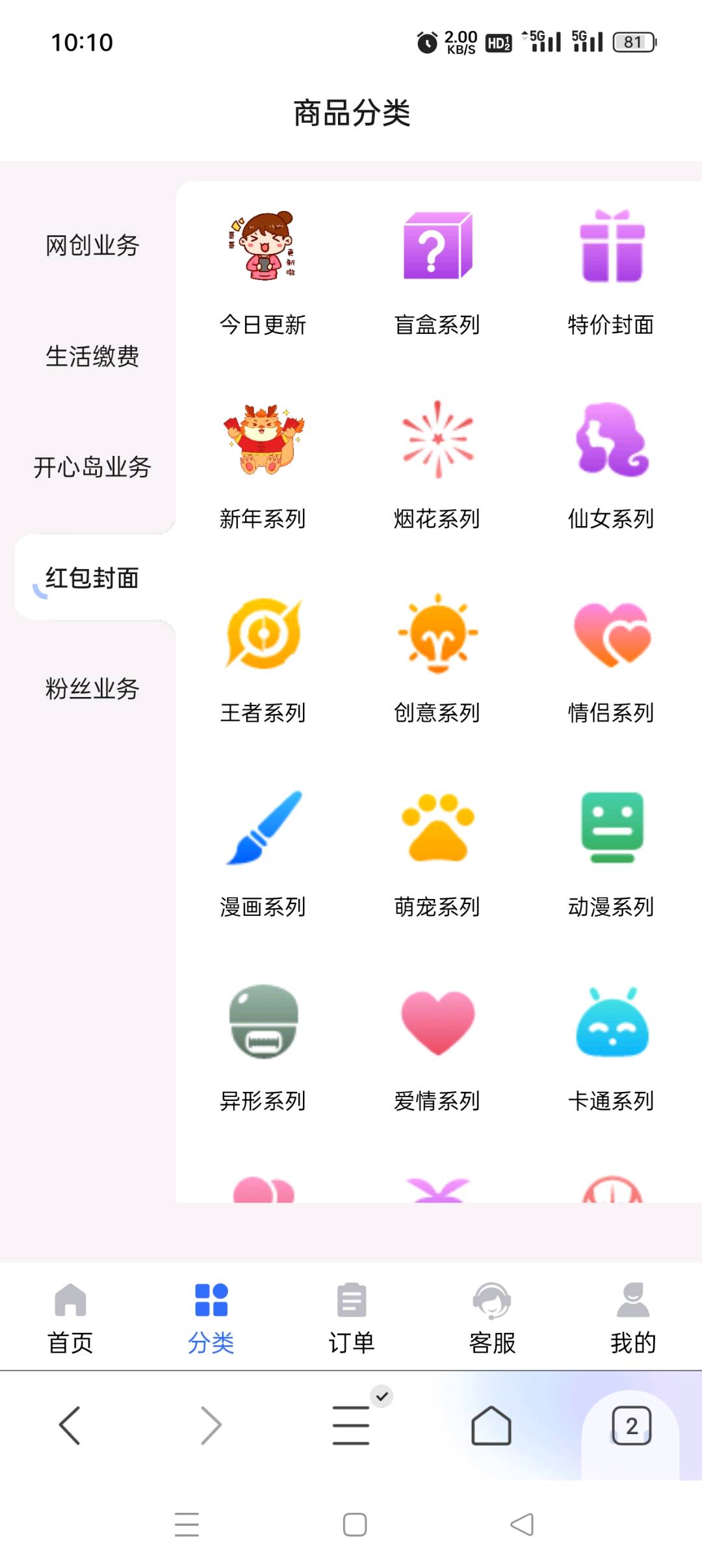View 情侣系列 covers
702x1568 pixels.
(611, 661)
